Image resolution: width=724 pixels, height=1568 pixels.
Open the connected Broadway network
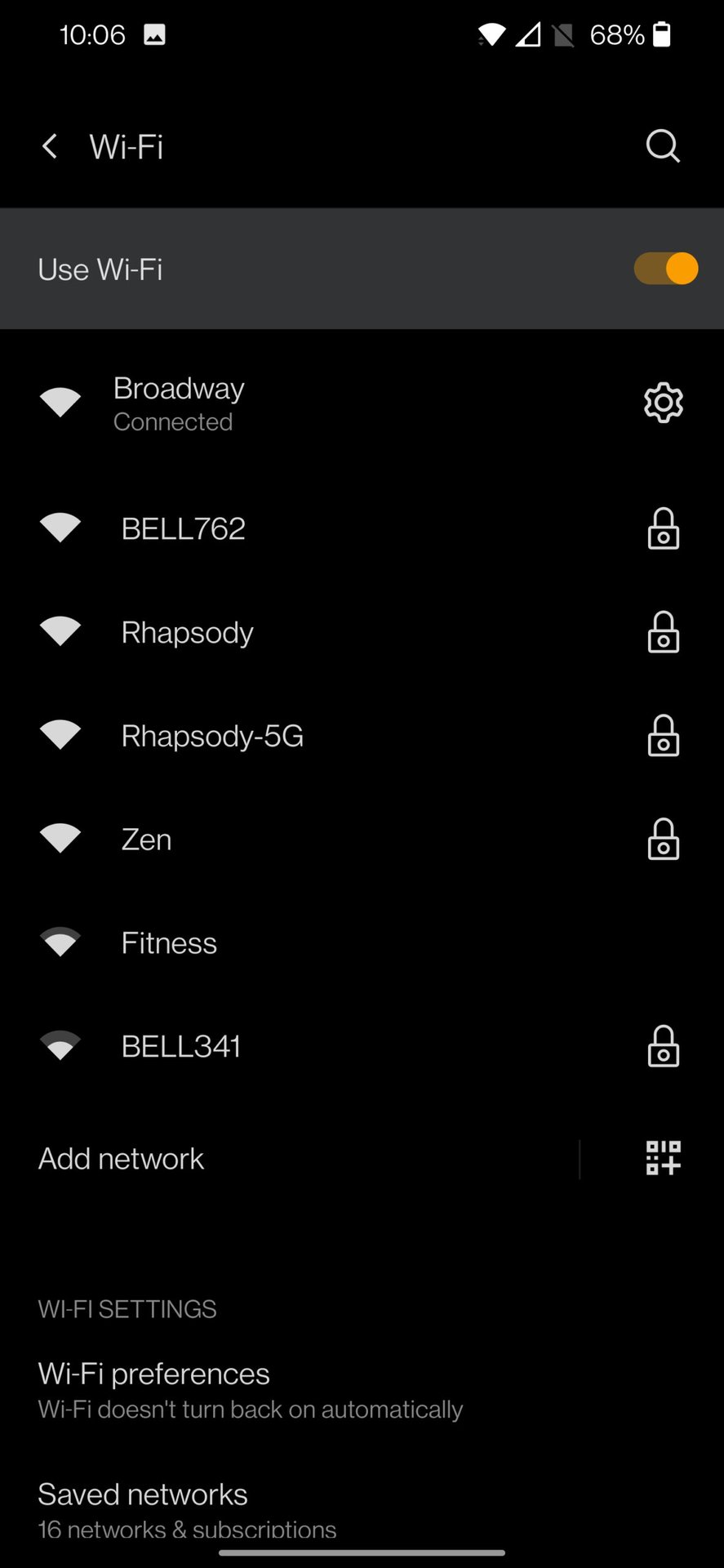(x=179, y=403)
